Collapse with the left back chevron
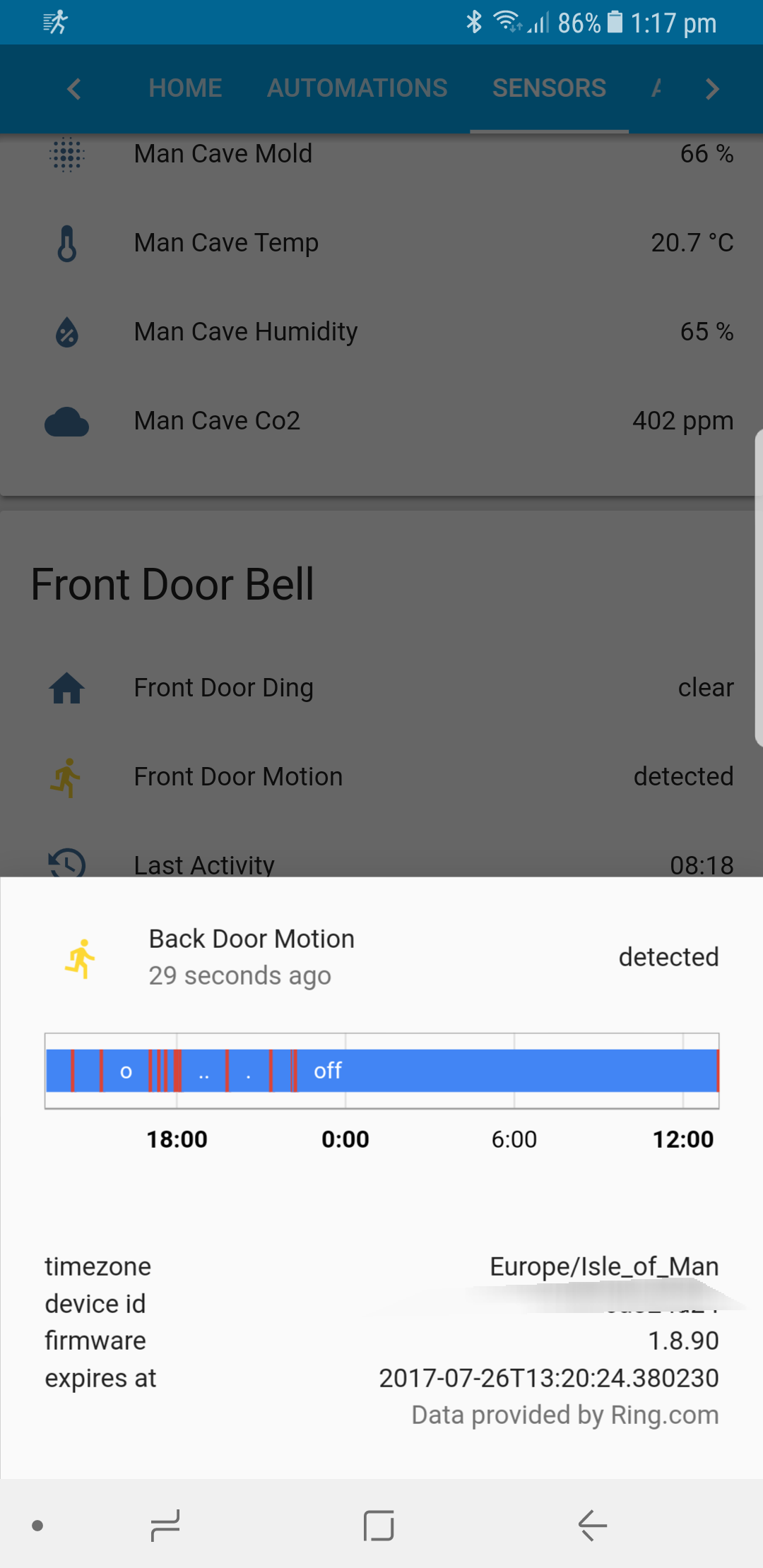 73,89
